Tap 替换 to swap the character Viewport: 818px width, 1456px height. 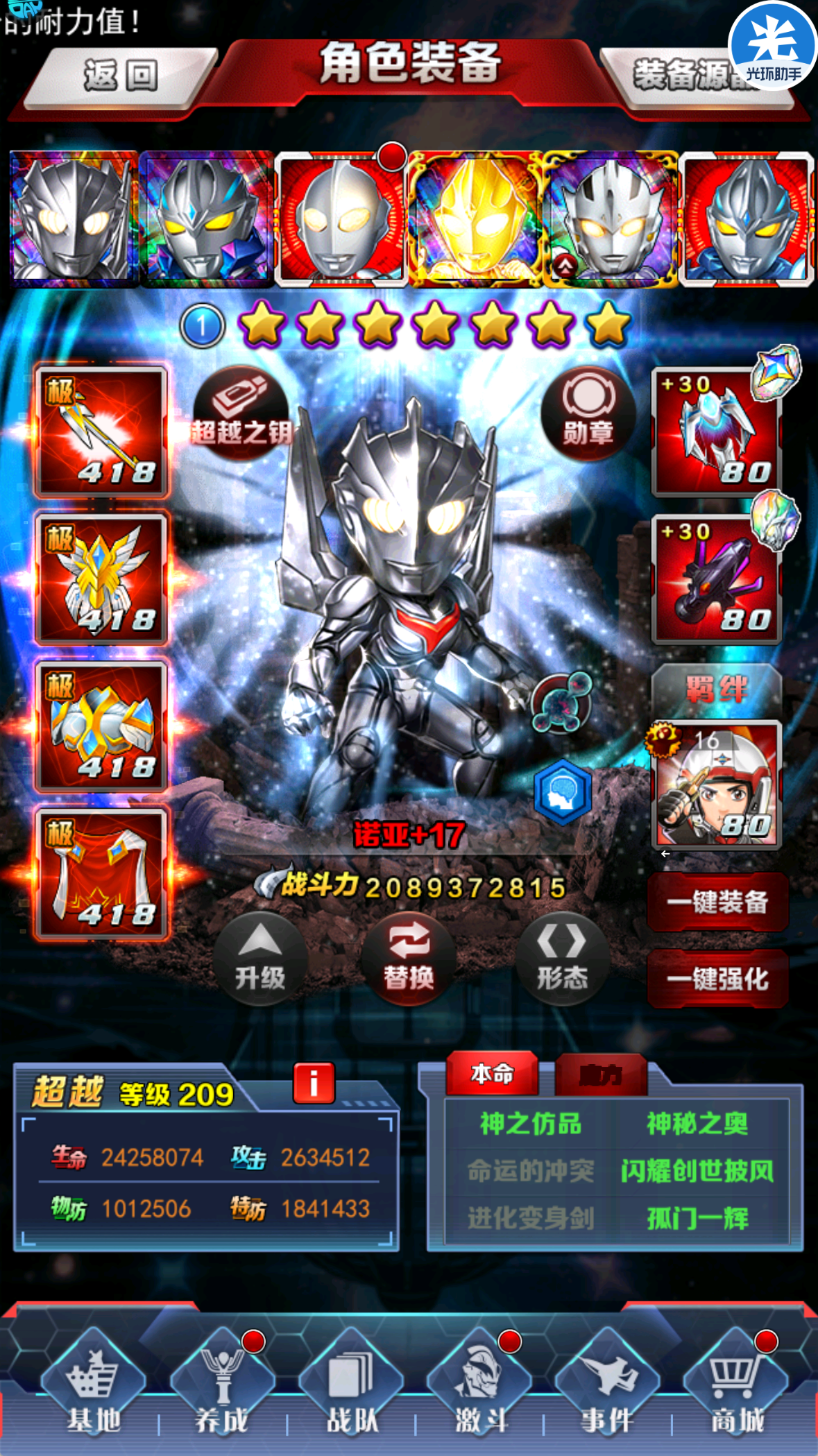click(409, 958)
